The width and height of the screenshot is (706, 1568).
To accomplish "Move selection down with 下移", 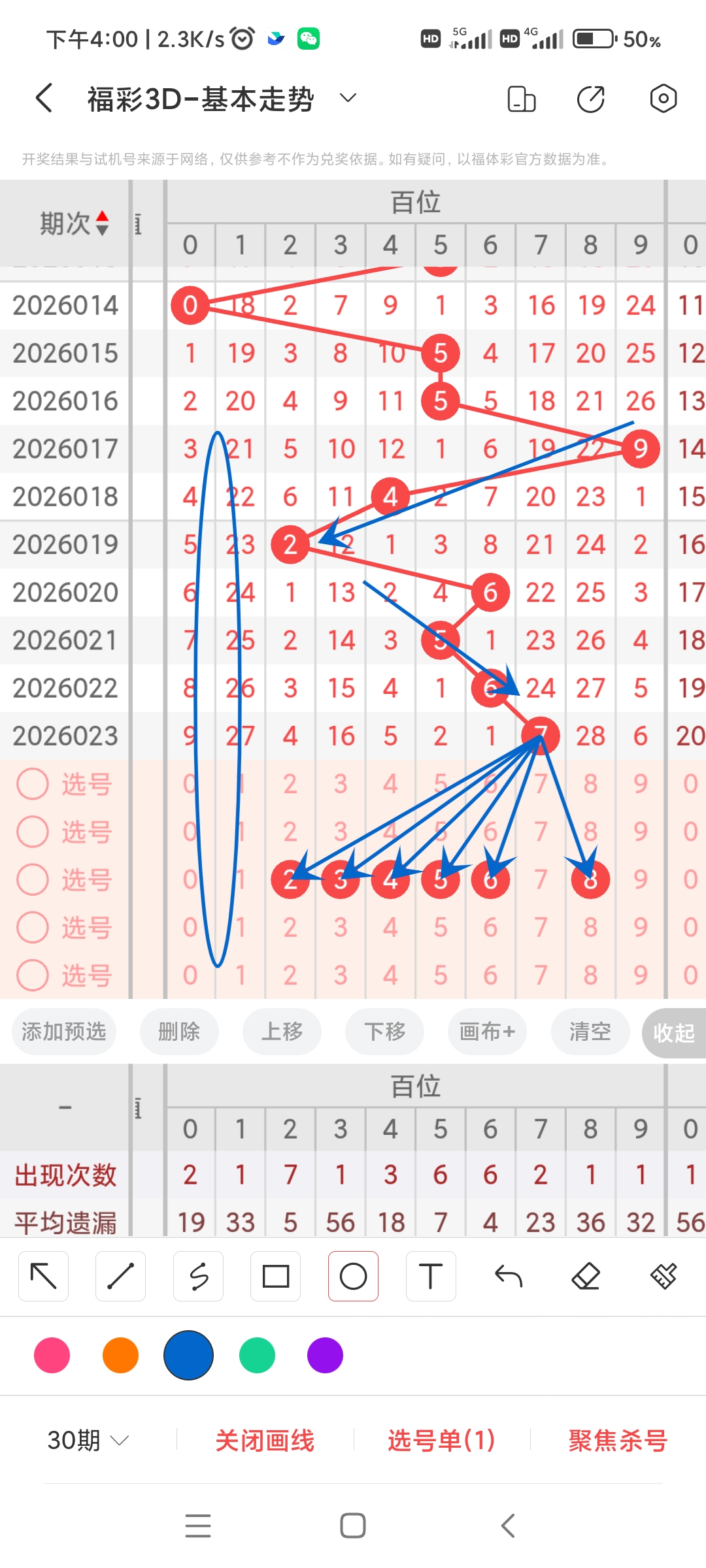I will [x=384, y=1032].
